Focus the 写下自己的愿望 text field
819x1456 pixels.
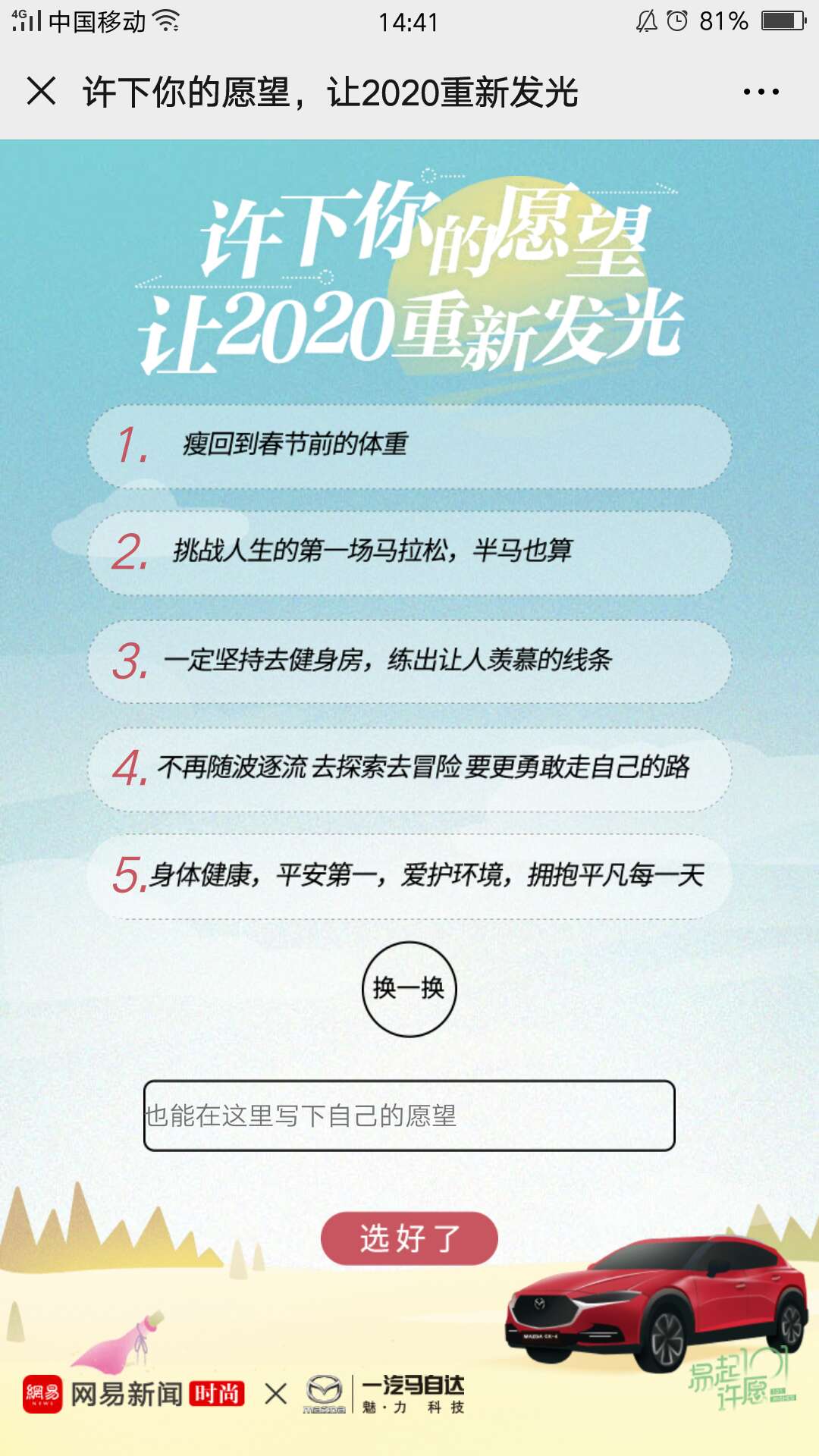409,1116
